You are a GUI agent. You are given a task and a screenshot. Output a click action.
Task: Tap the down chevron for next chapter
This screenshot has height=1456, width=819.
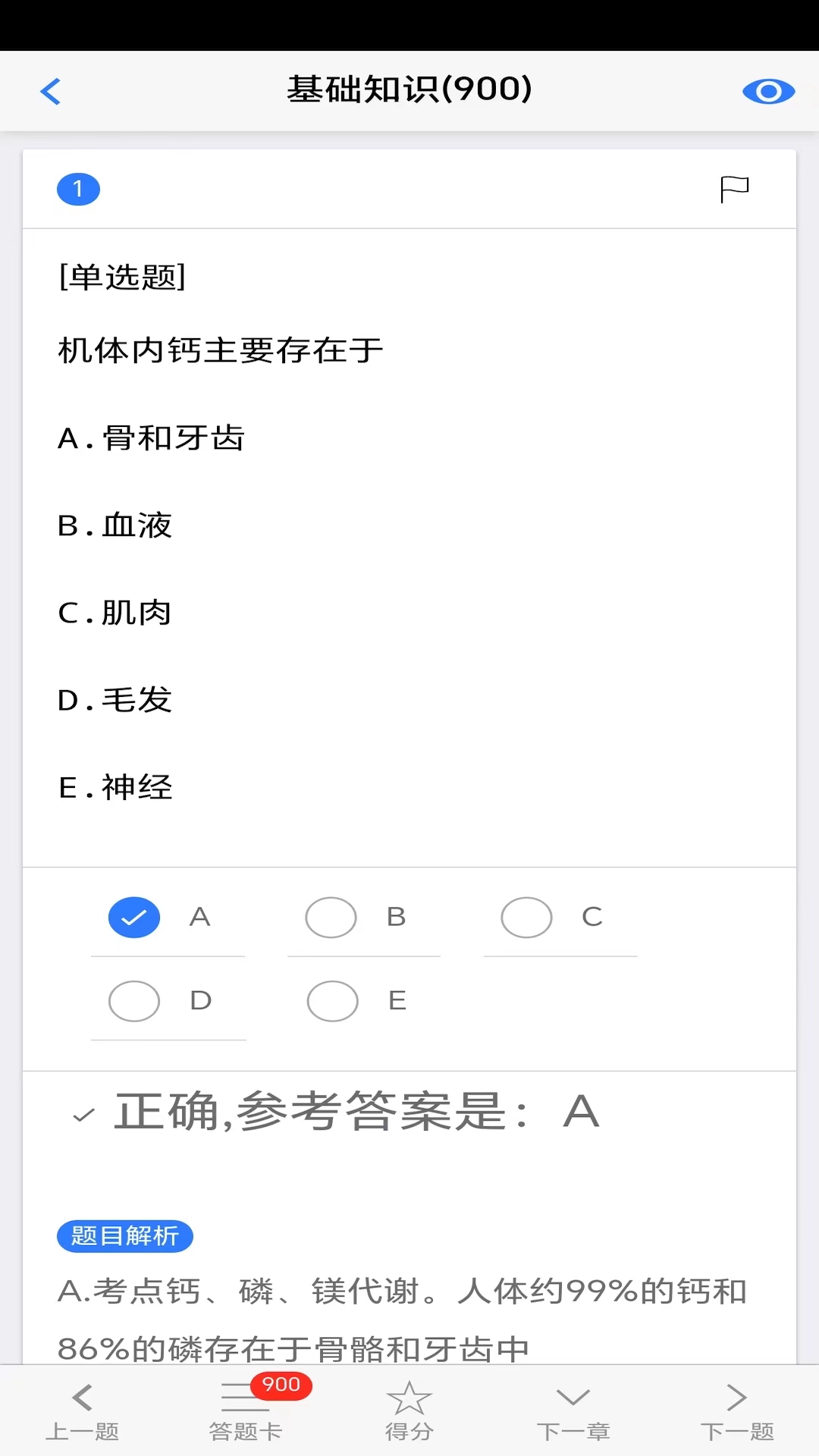point(573,1395)
